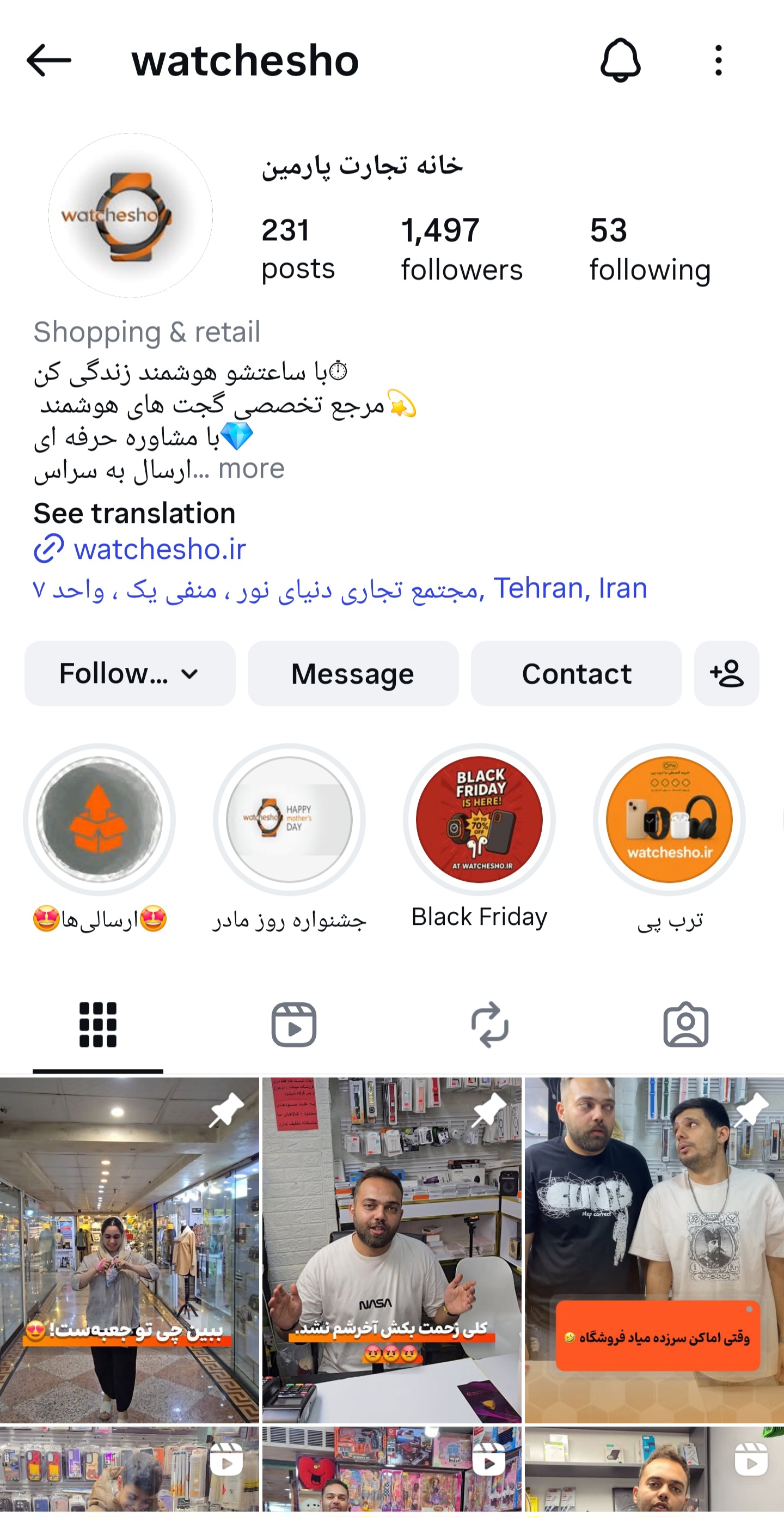Open the three-dot overflow menu
This screenshot has width=784, height=1517.
(718, 60)
